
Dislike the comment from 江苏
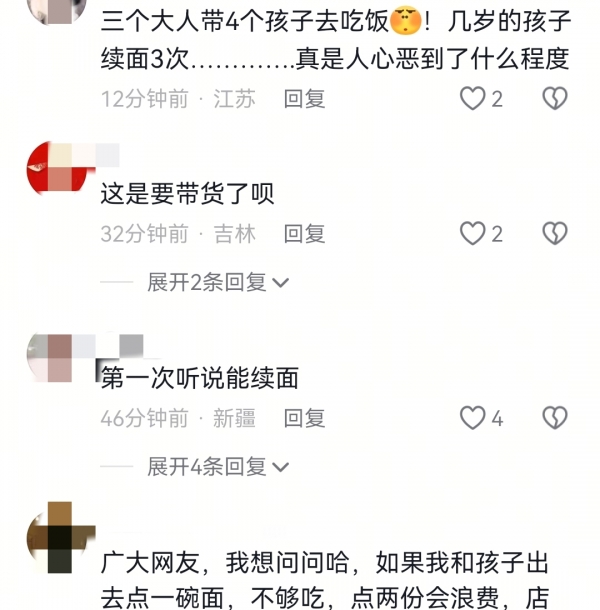[554, 98]
